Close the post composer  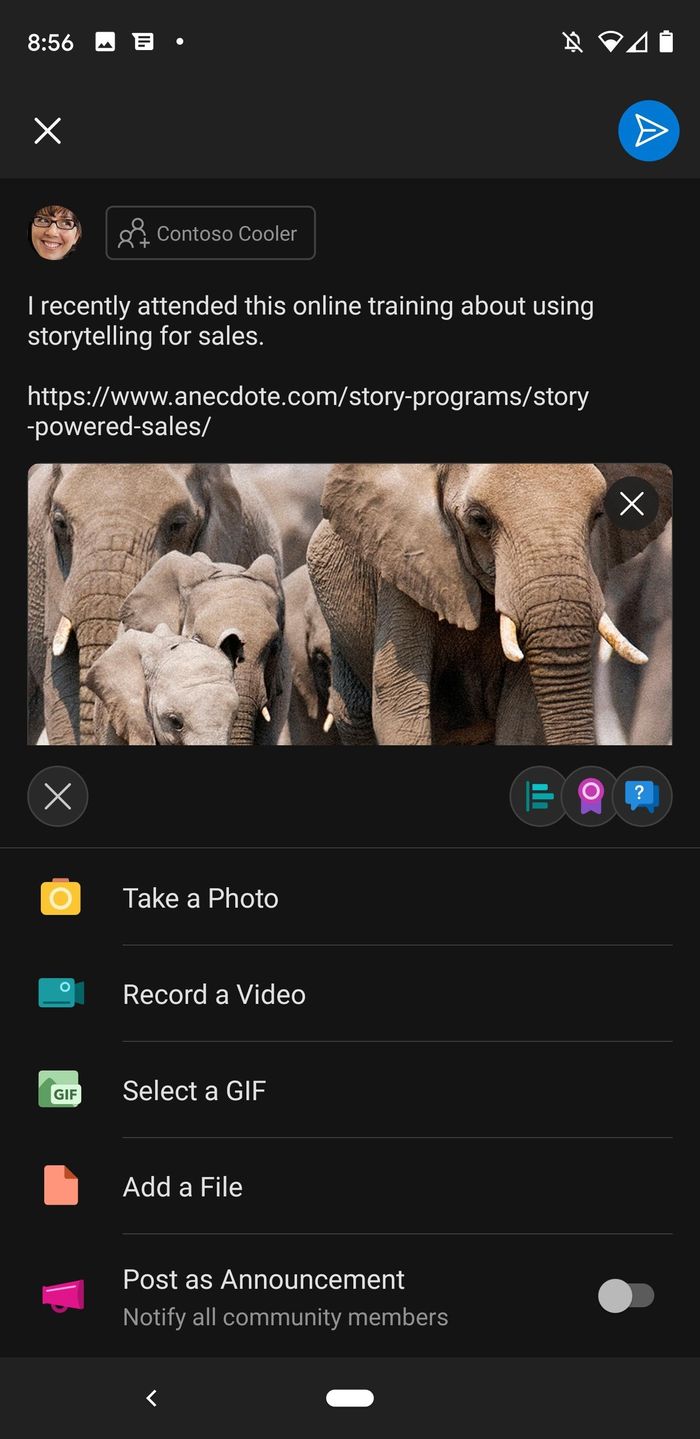click(x=48, y=131)
